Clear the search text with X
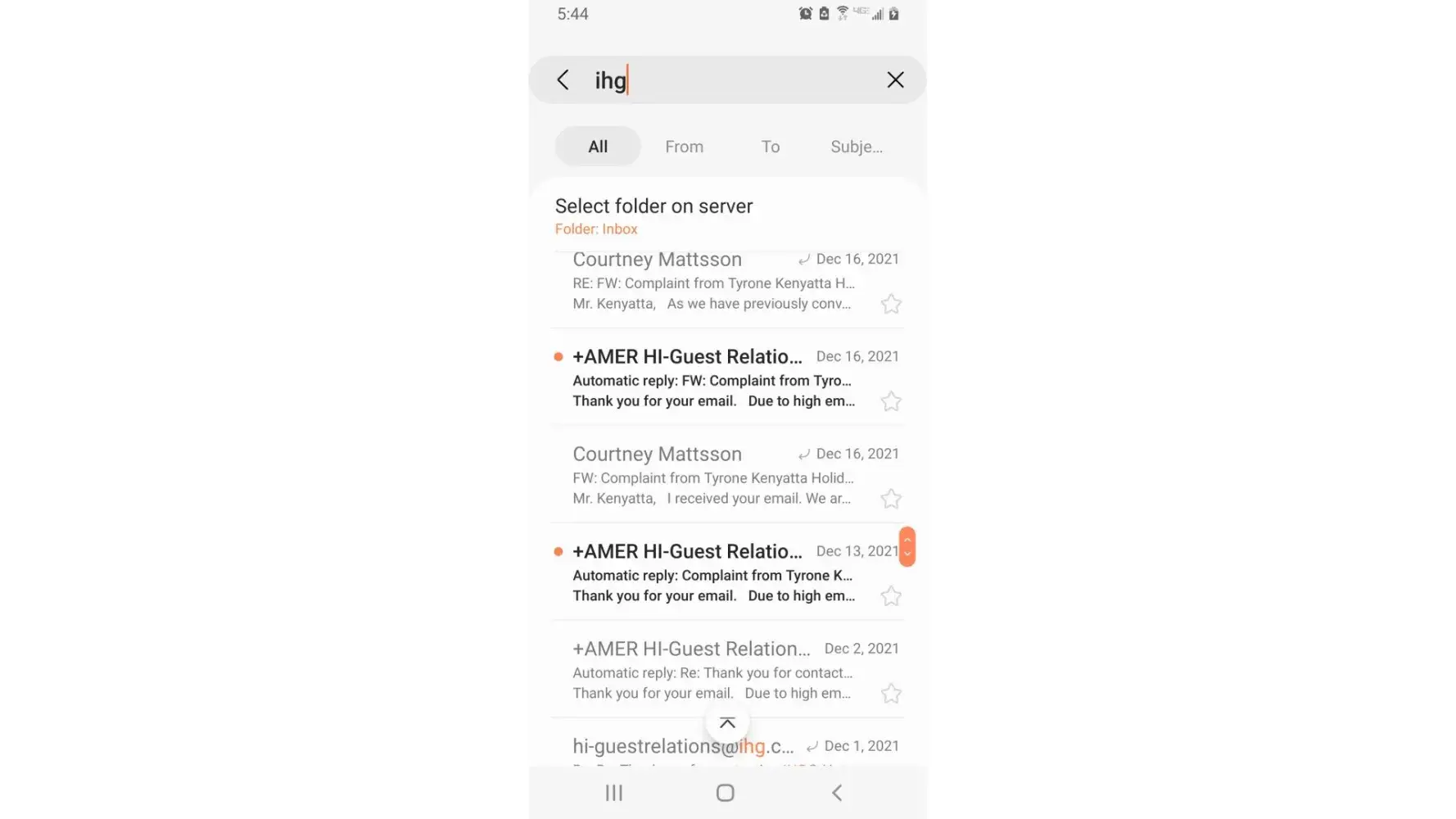This screenshot has width=1456, height=819. pos(895,80)
